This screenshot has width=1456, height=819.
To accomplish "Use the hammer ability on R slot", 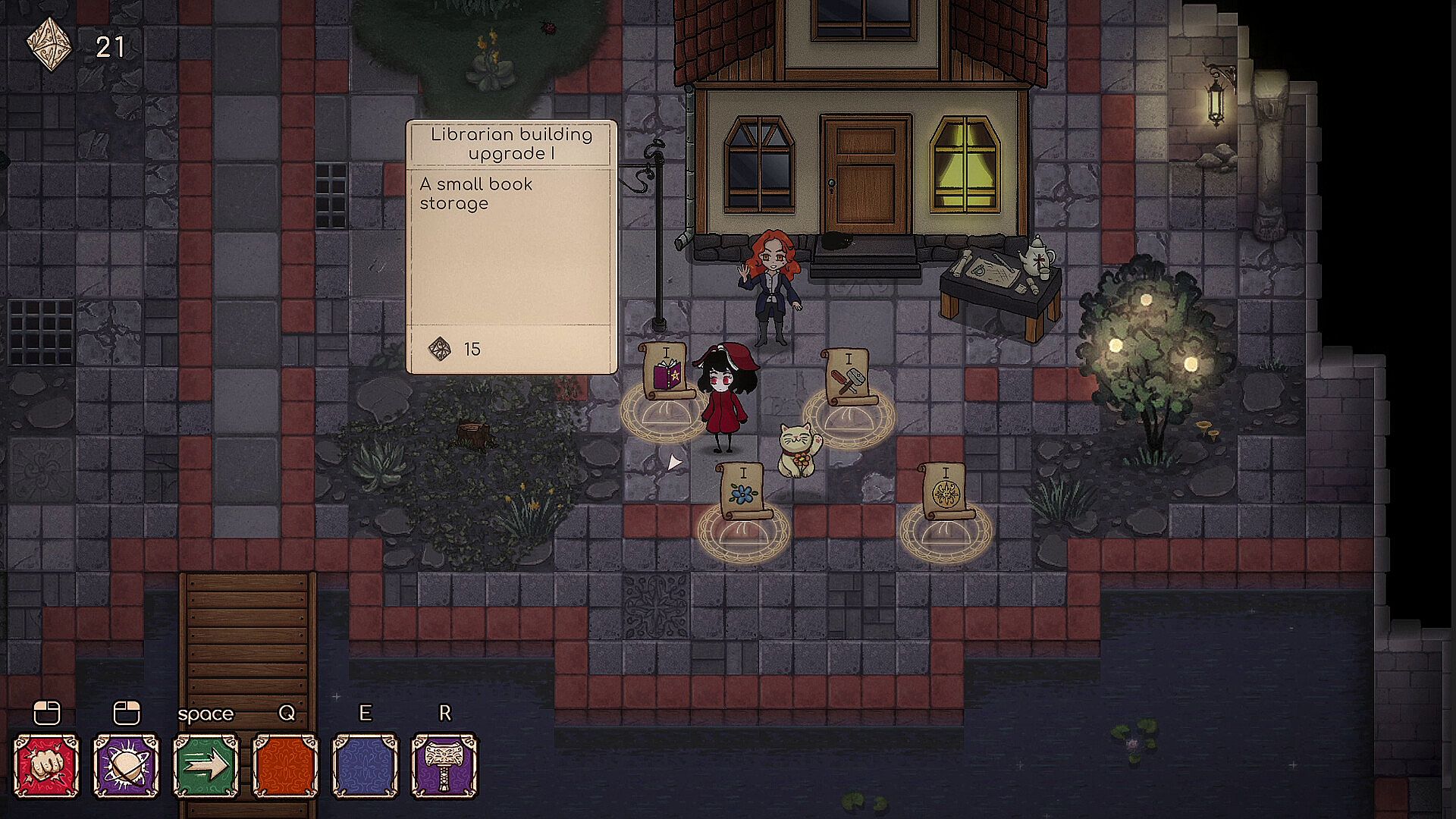I will [x=444, y=764].
